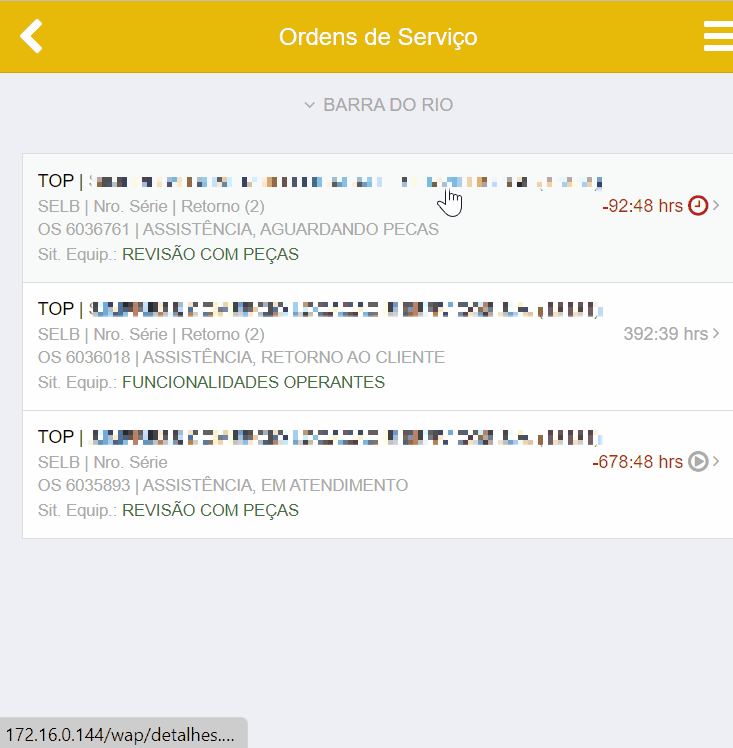Image resolution: width=733 pixels, height=748 pixels.
Task: Open the hamburger menu
Action: pos(718,37)
